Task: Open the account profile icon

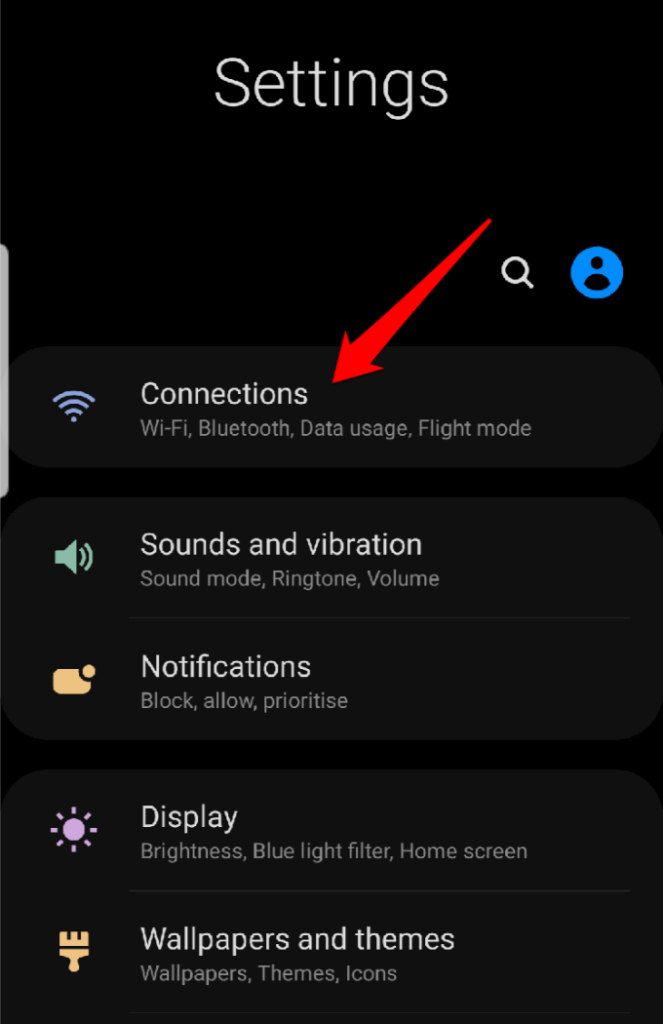Action: tap(597, 271)
